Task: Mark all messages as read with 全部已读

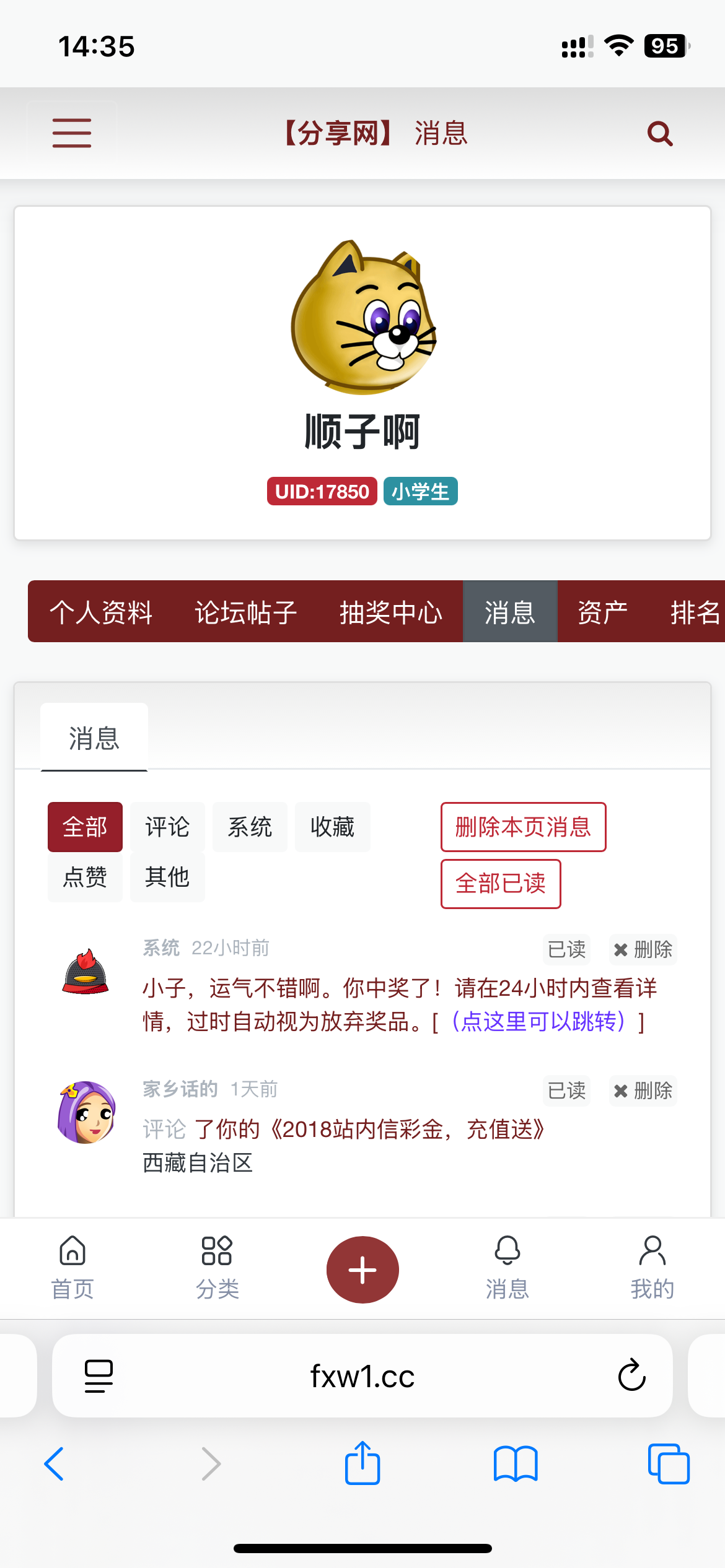Action: [x=501, y=884]
